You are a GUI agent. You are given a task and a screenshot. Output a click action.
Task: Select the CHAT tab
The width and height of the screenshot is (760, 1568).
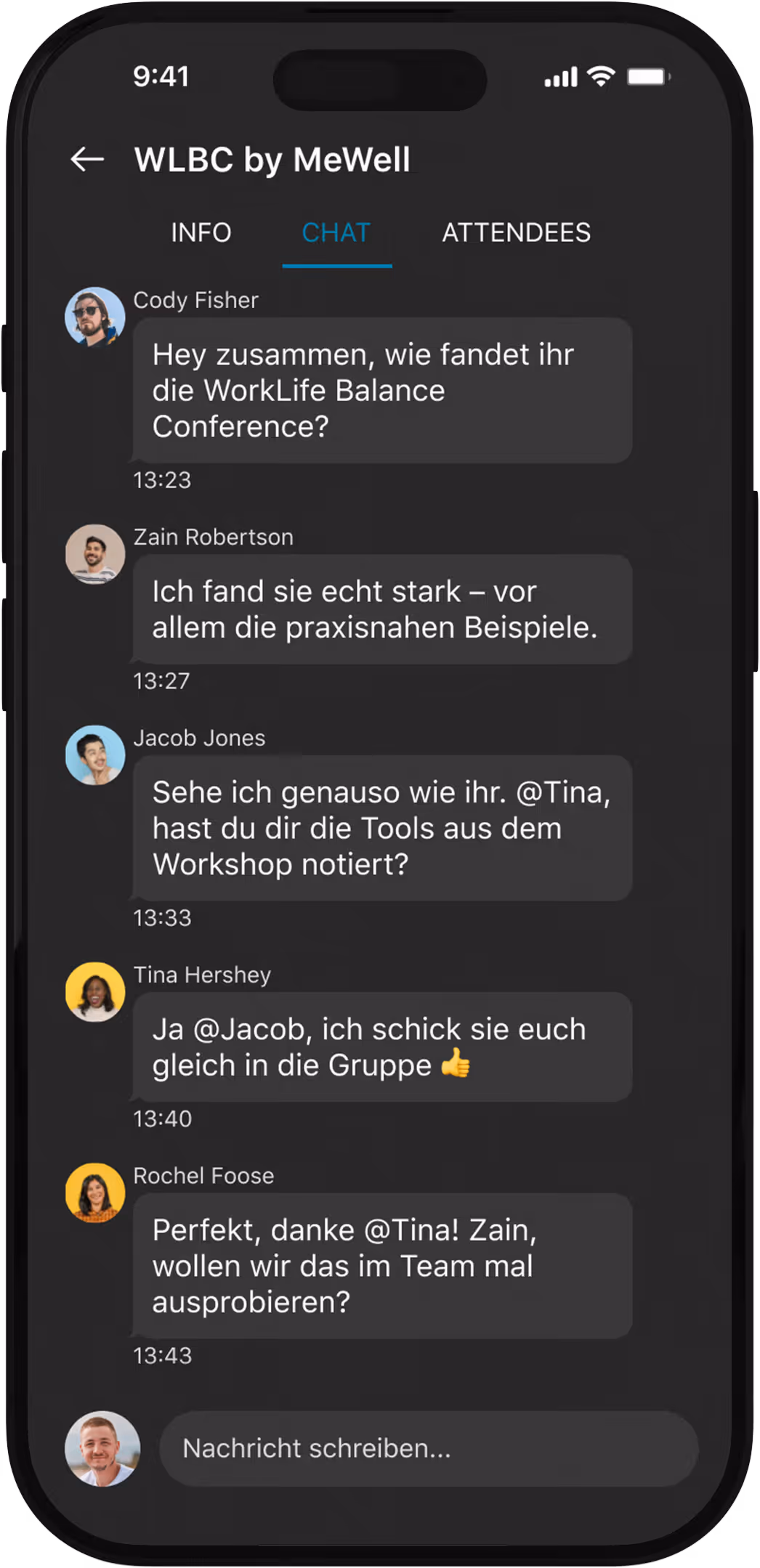click(x=336, y=233)
